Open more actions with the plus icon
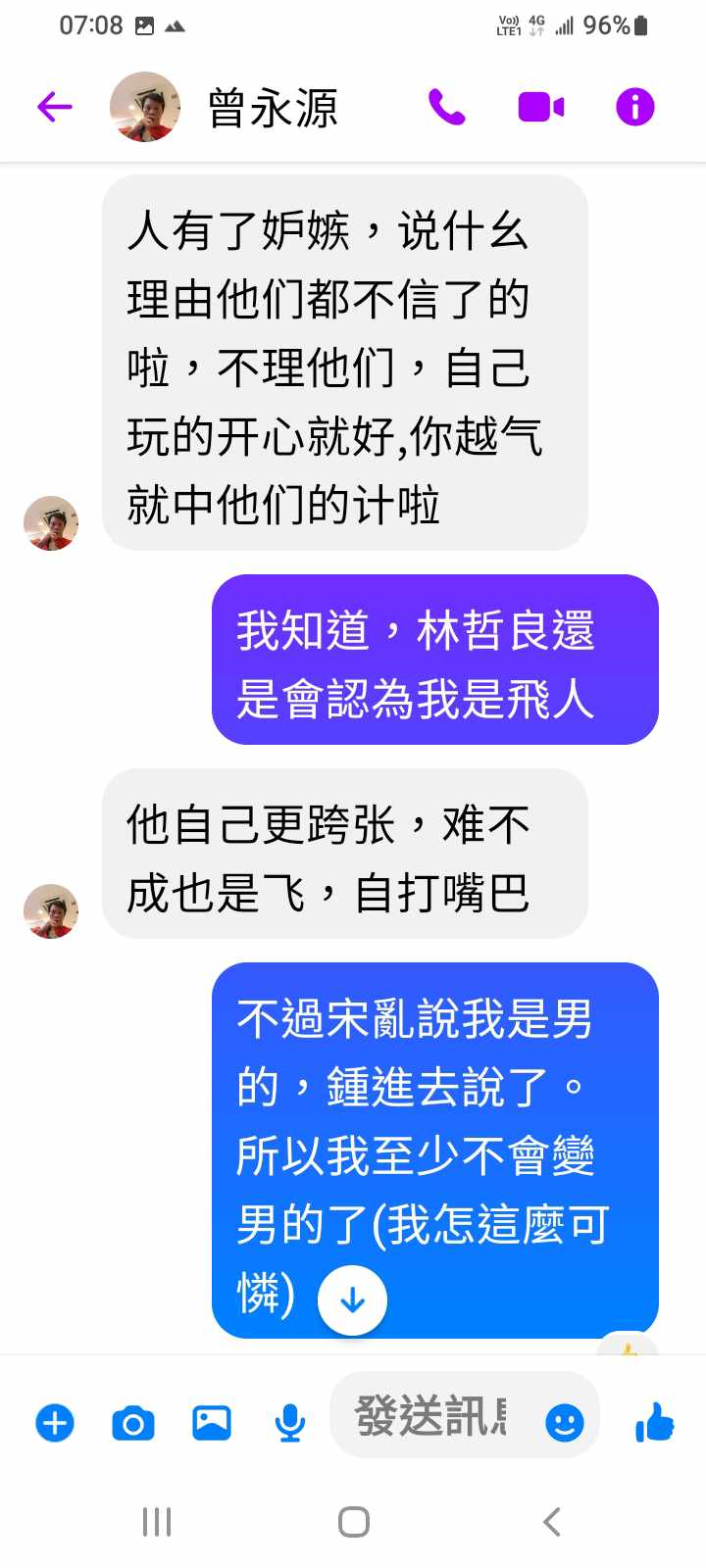The width and height of the screenshot is (706, 1568). (x=55, y=1422)
